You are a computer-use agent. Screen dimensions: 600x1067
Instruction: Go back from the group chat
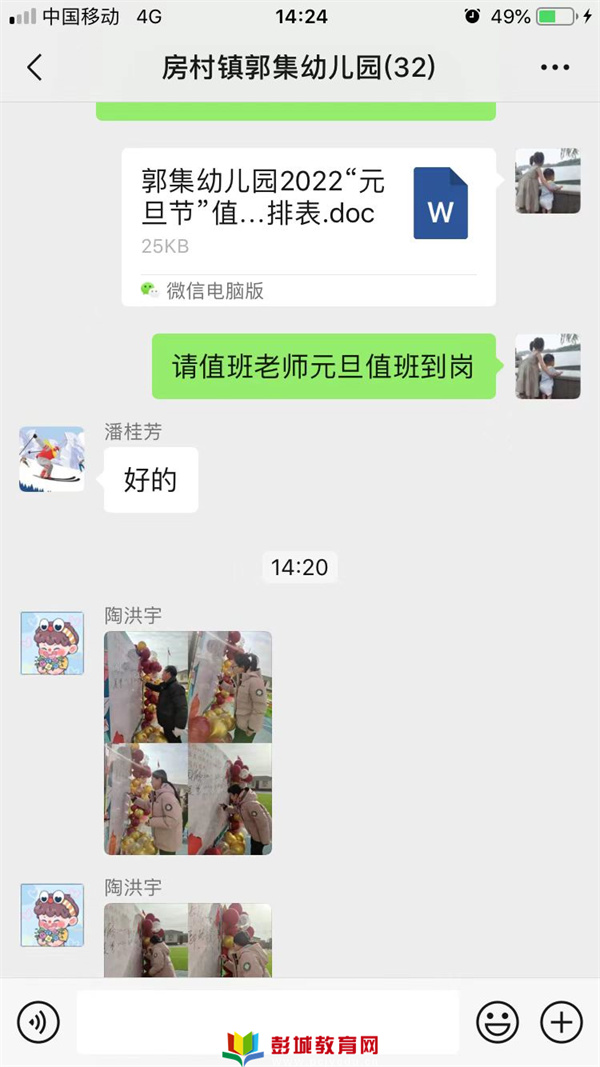[34, 67]
